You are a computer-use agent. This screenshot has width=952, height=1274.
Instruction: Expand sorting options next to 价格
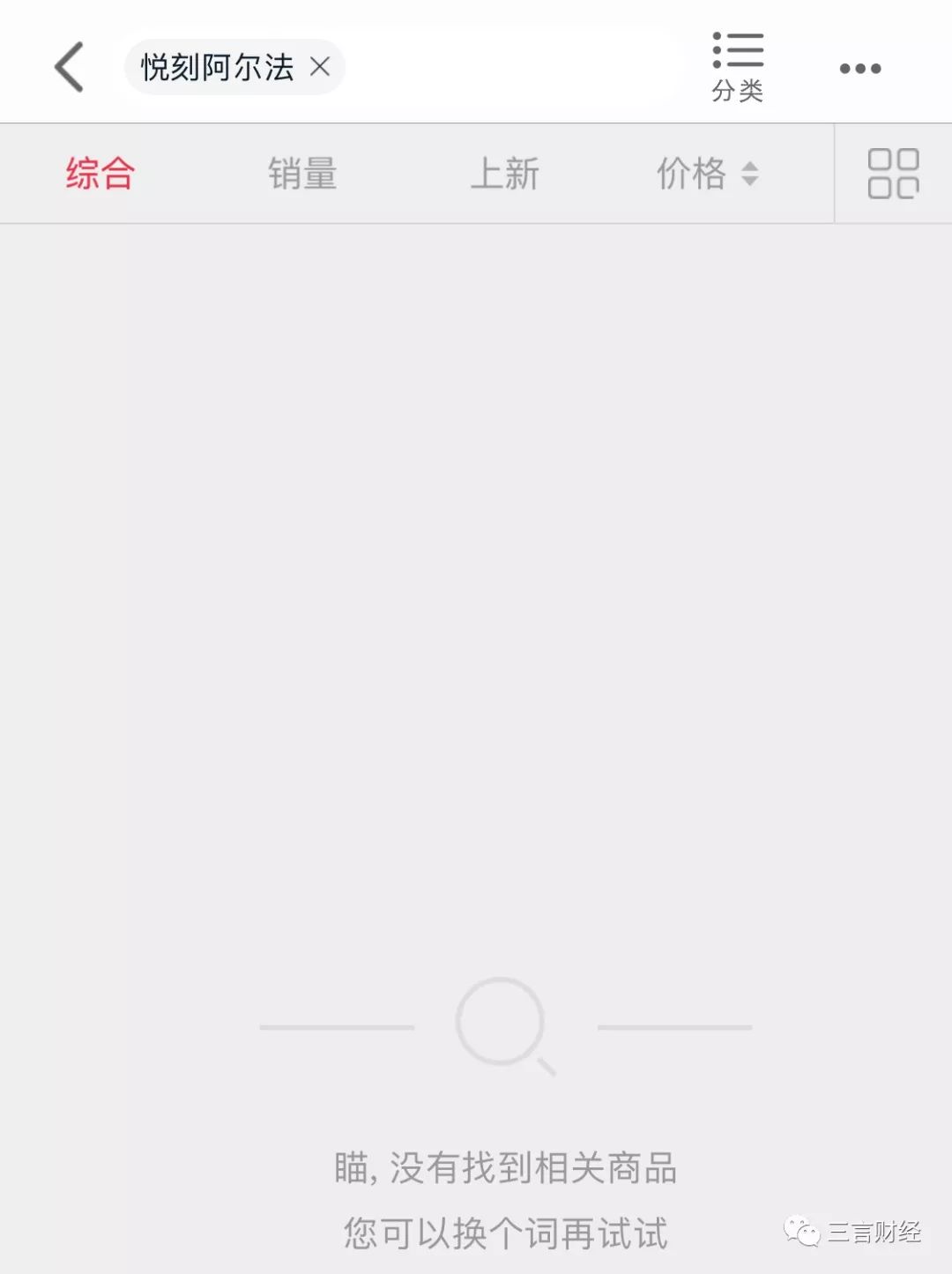(750, 173)
